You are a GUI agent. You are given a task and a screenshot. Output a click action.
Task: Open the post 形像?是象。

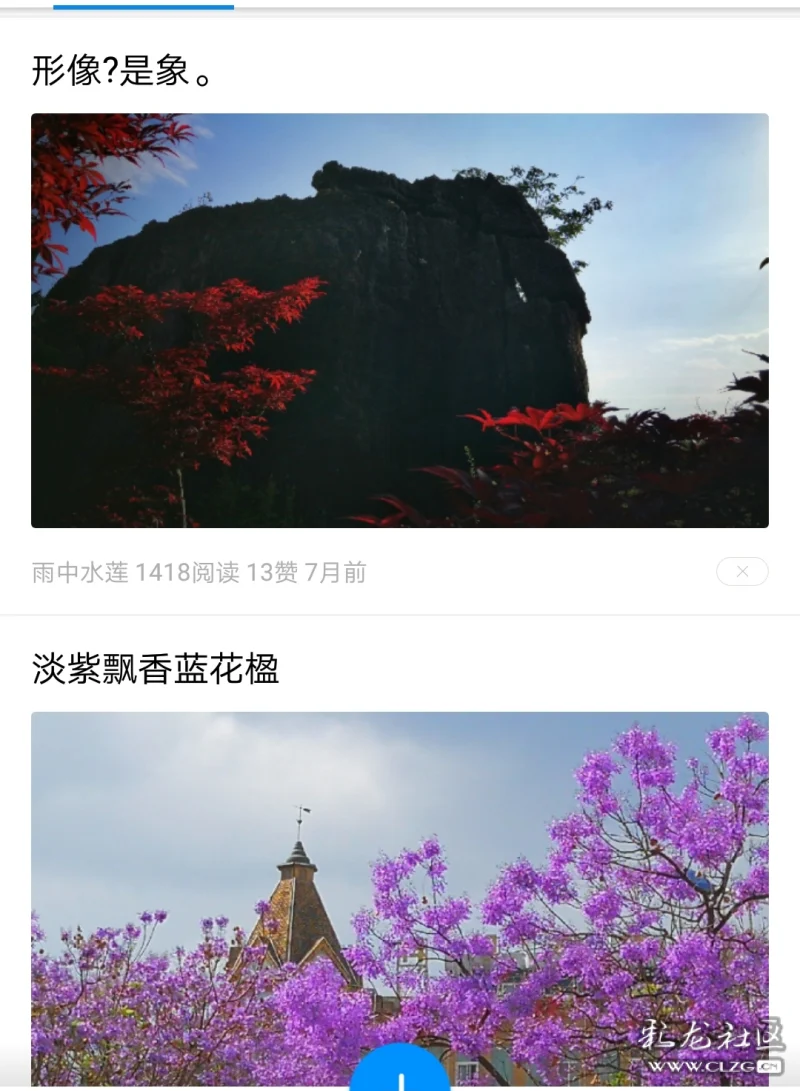[125, 71]
